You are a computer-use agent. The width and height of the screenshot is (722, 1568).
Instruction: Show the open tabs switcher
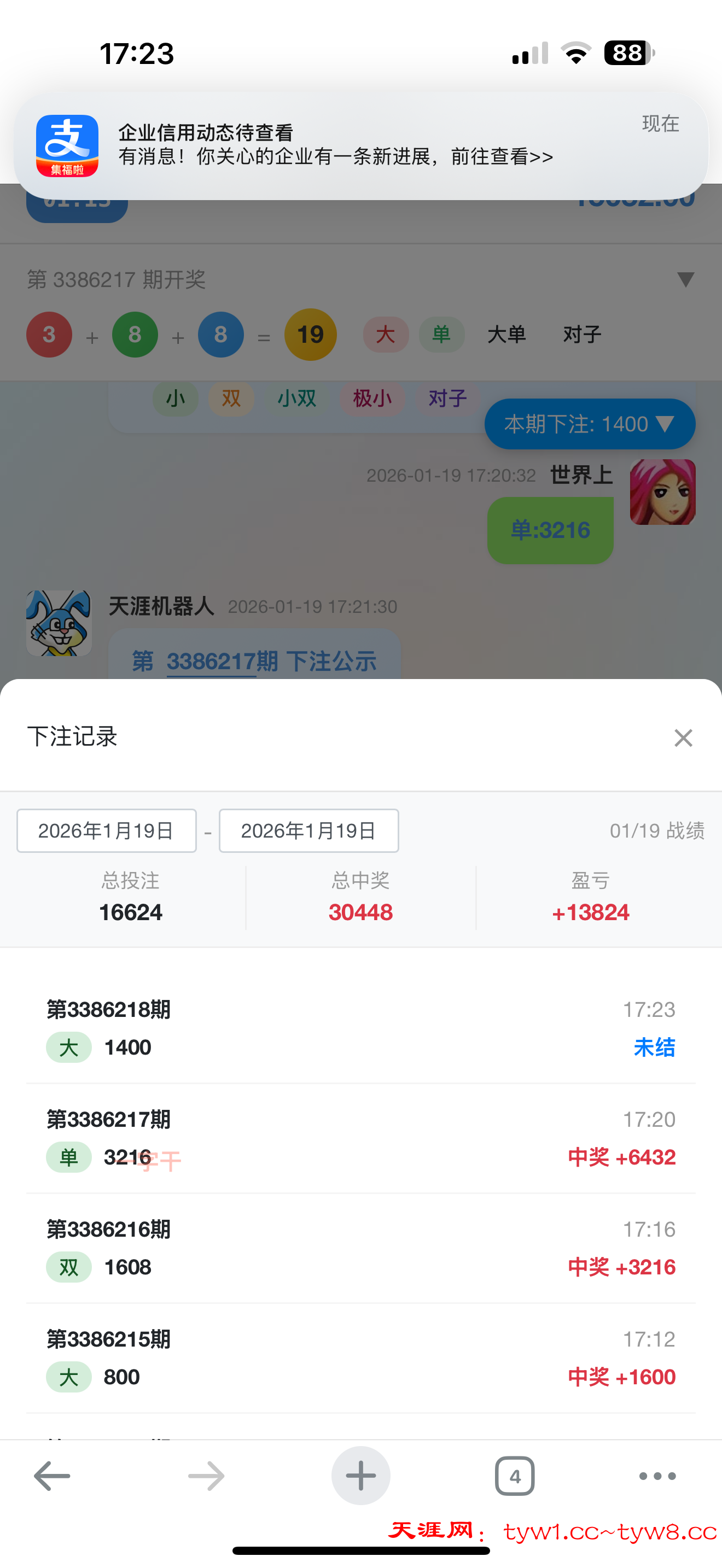(514, 1476)
